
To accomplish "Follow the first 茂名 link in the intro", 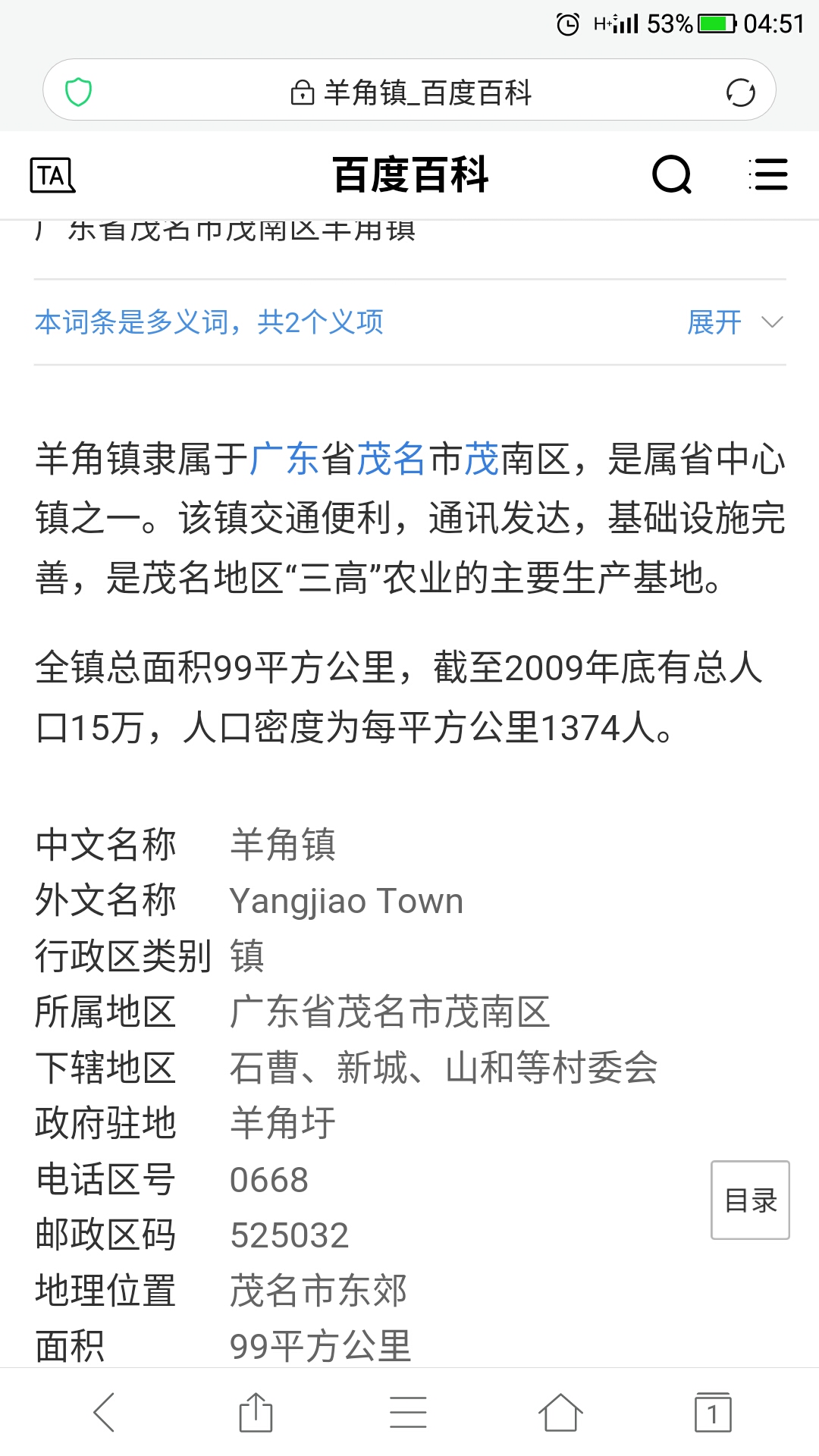I will point(391,460).
